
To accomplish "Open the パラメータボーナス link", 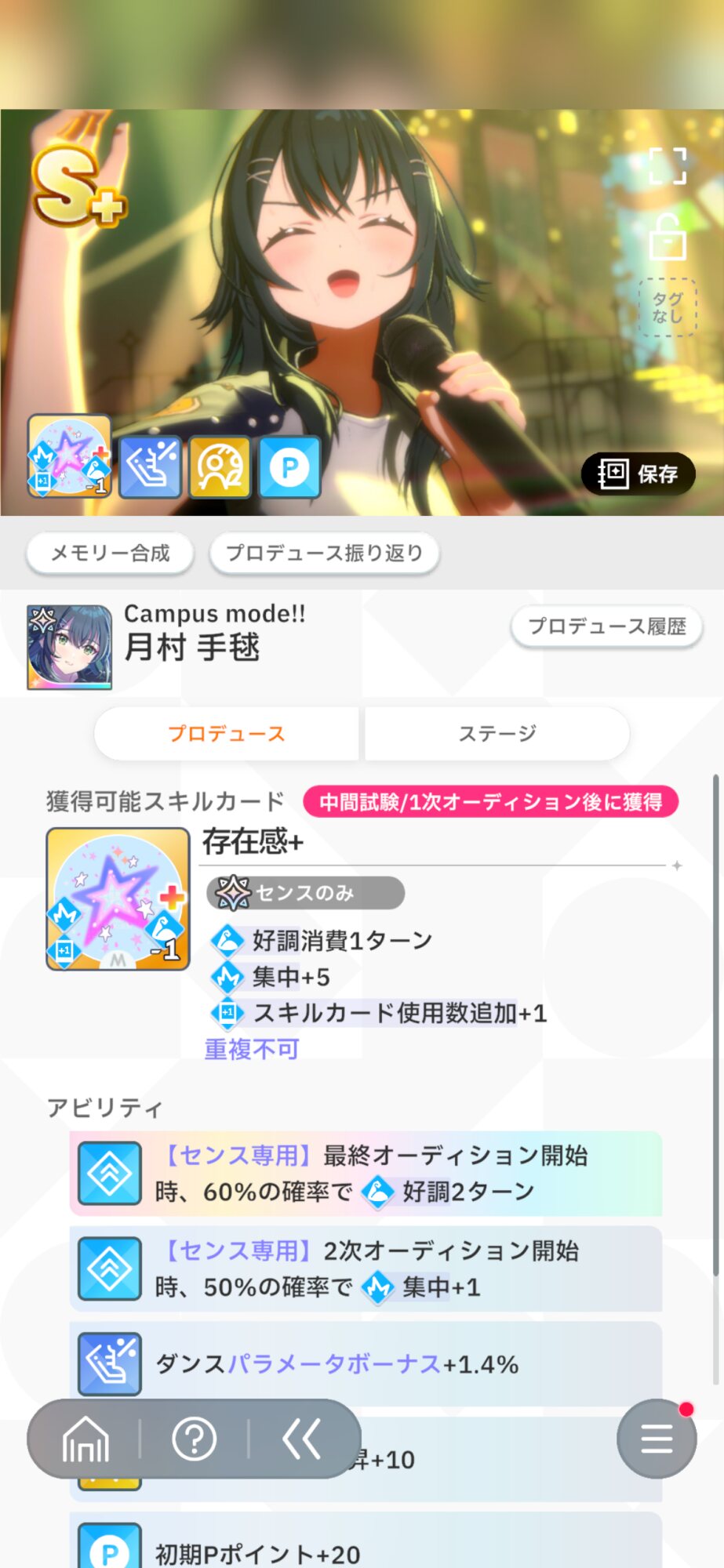I will point(334,1364).
